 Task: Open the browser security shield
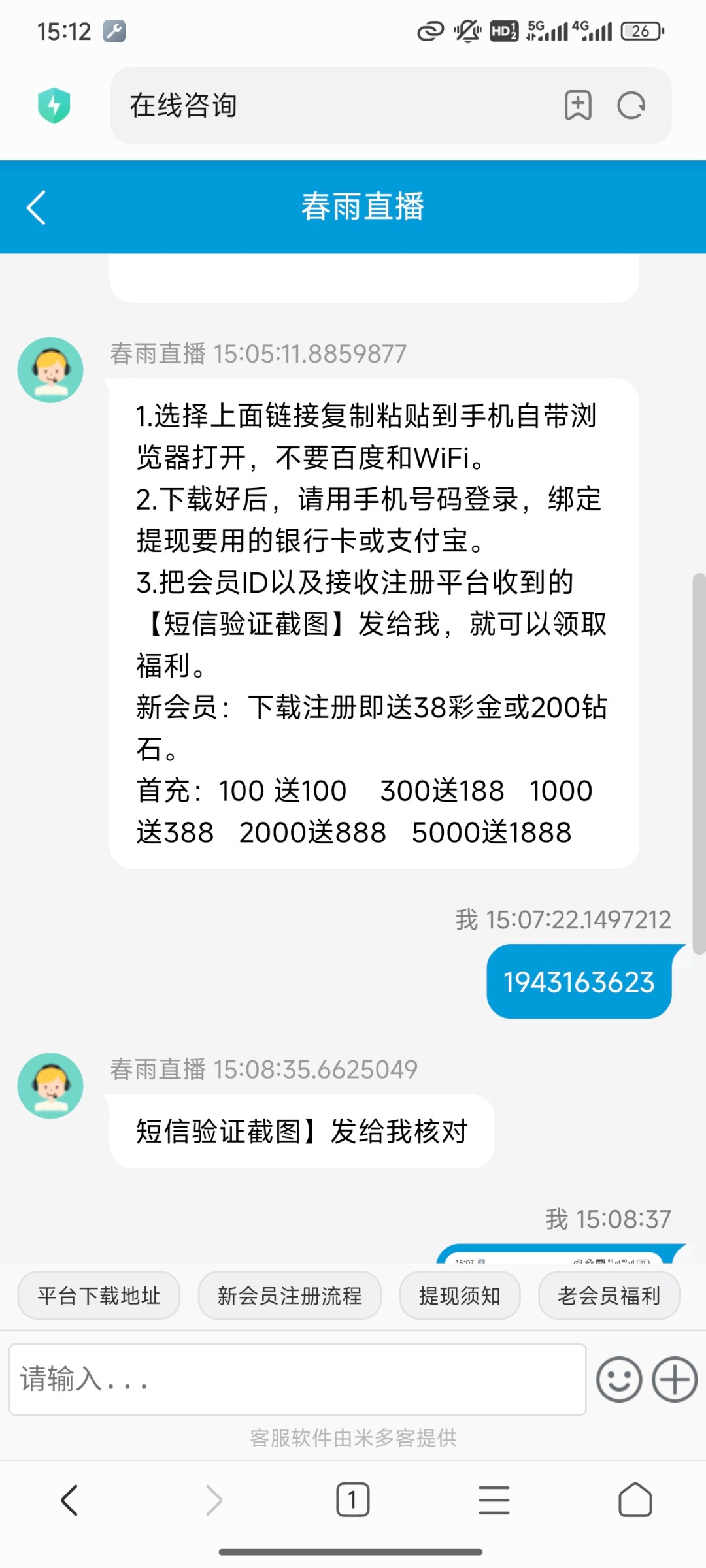click(54, 105)
